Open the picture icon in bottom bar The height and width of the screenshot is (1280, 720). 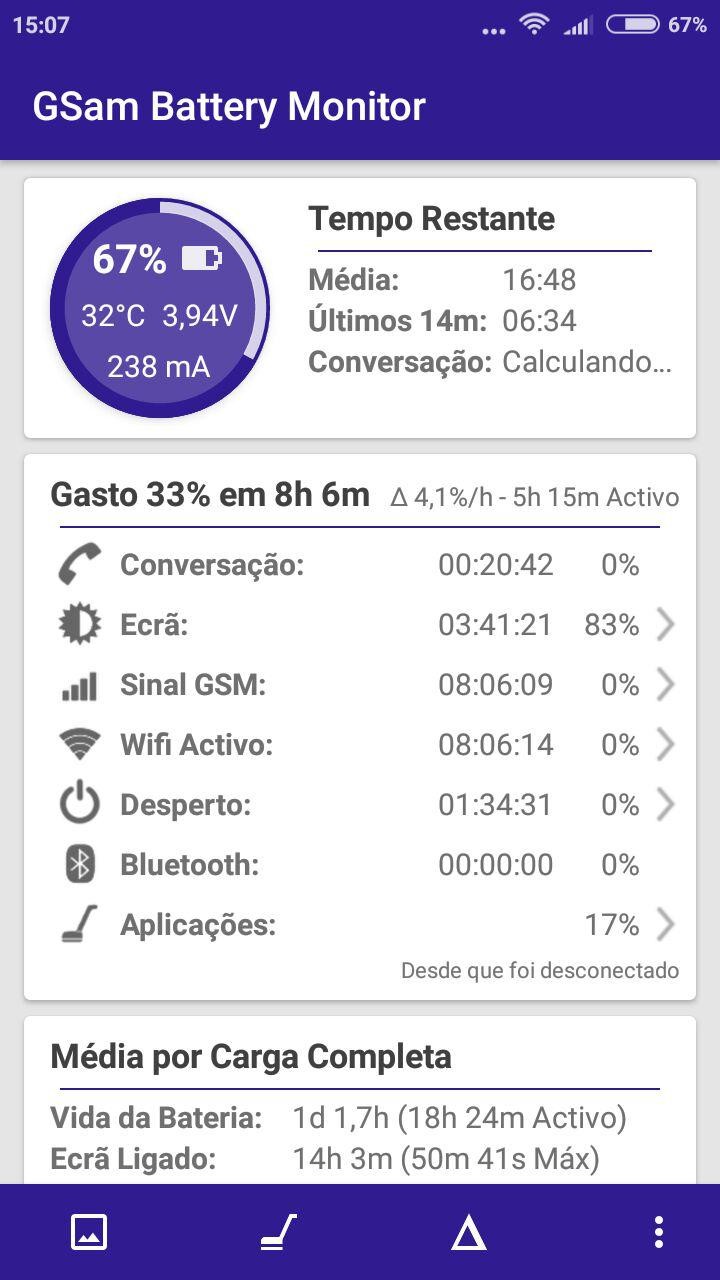[89, 1232]
